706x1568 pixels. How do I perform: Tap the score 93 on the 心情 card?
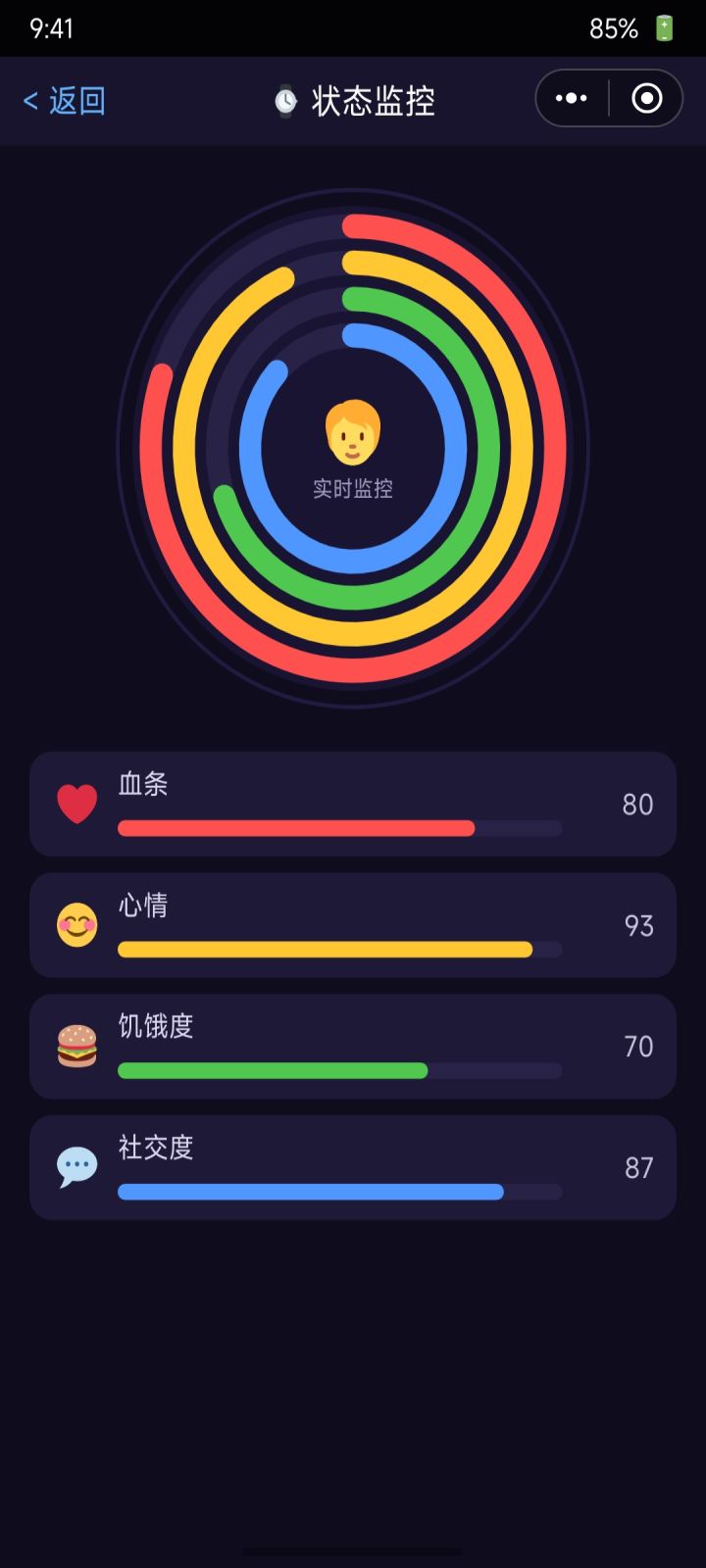click(x=639, y=924)
